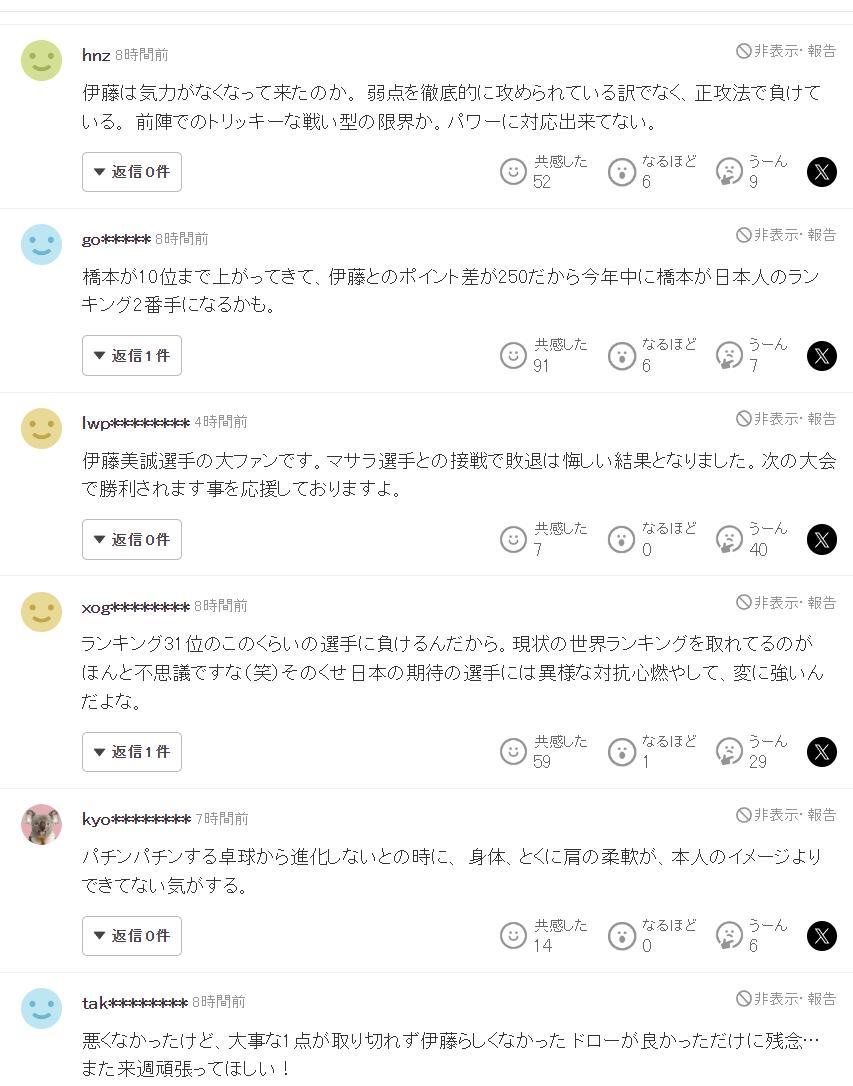Tap 共感した on hnz's comment

[514, 171]
